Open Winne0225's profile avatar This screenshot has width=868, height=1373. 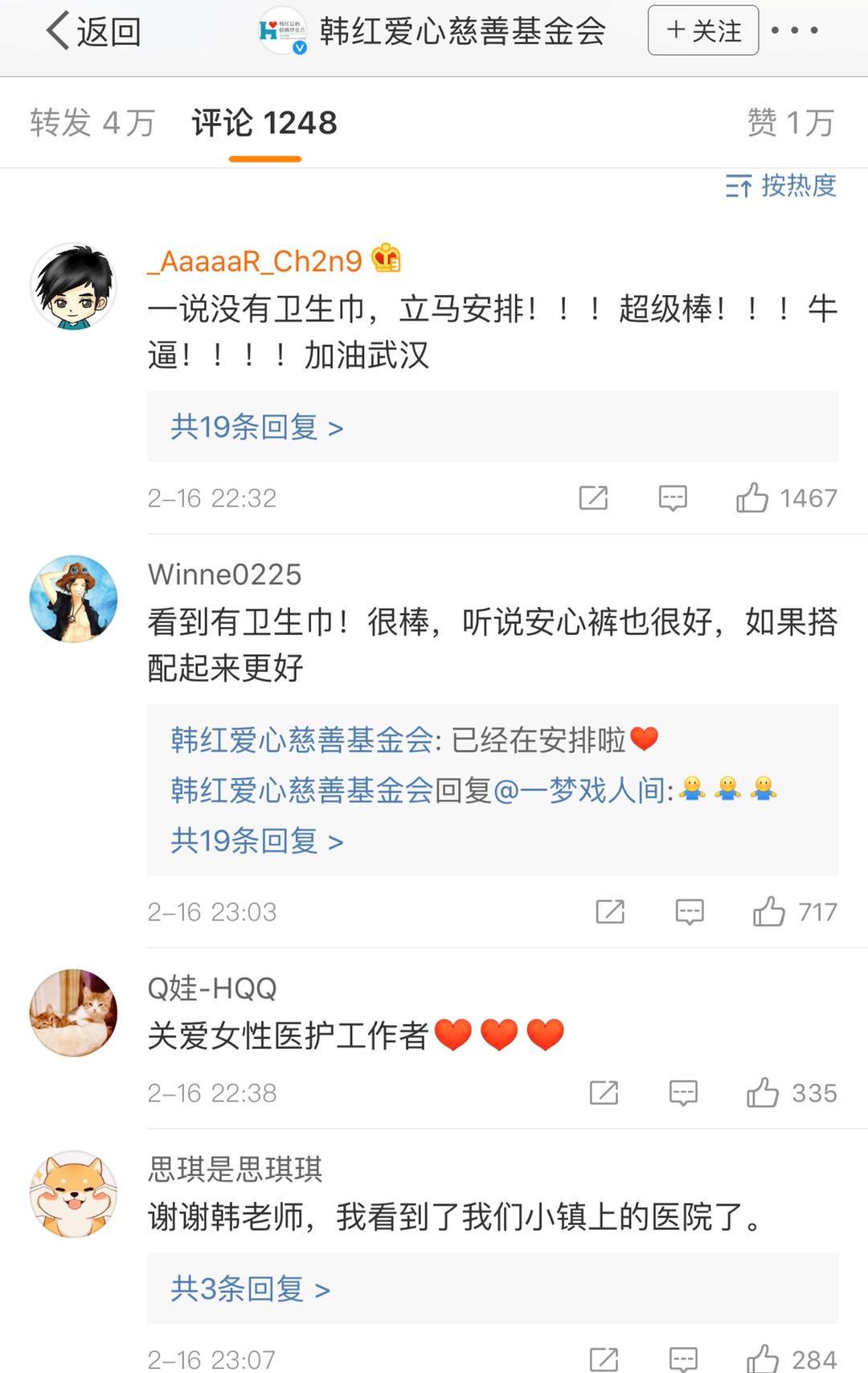pos(73,599)
